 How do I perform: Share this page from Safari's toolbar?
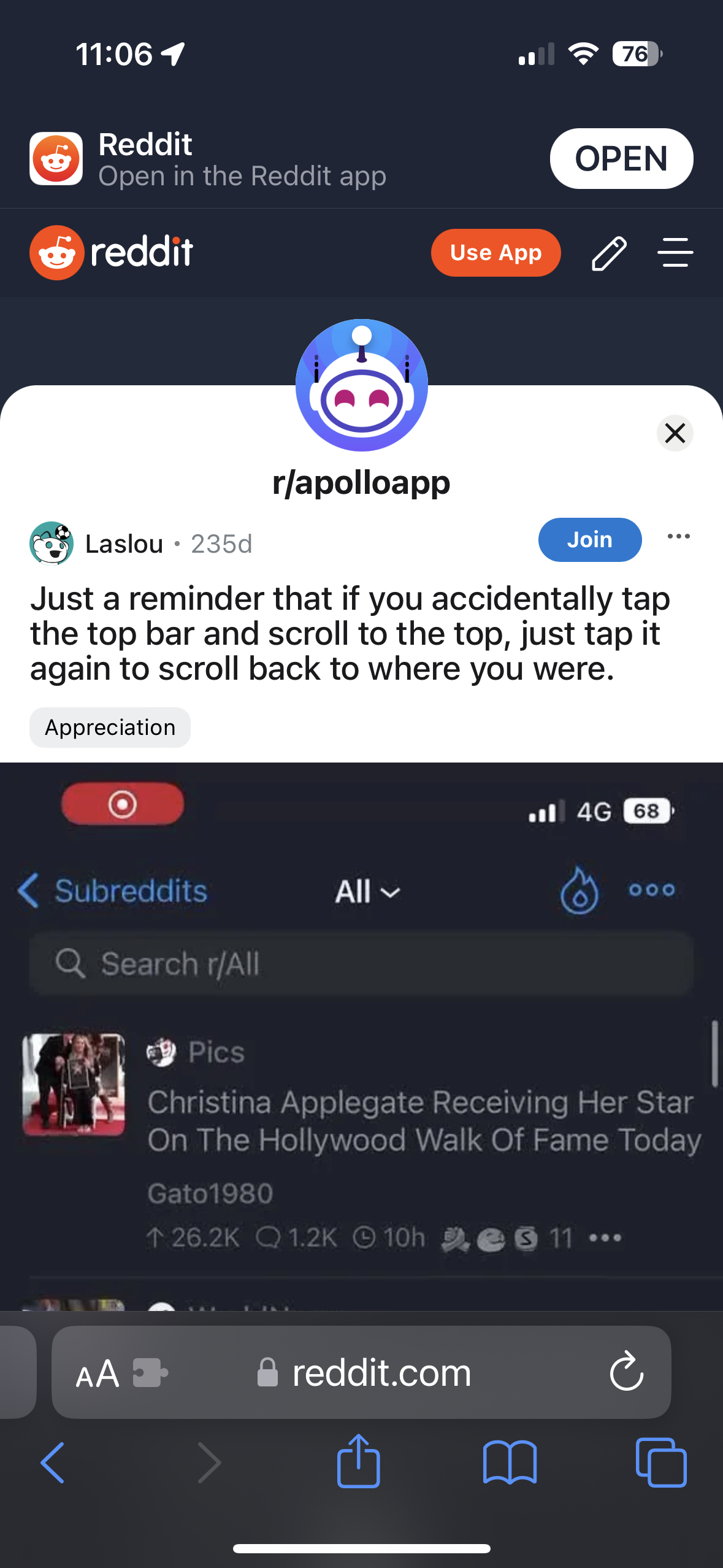click(x=358, y=1461)
